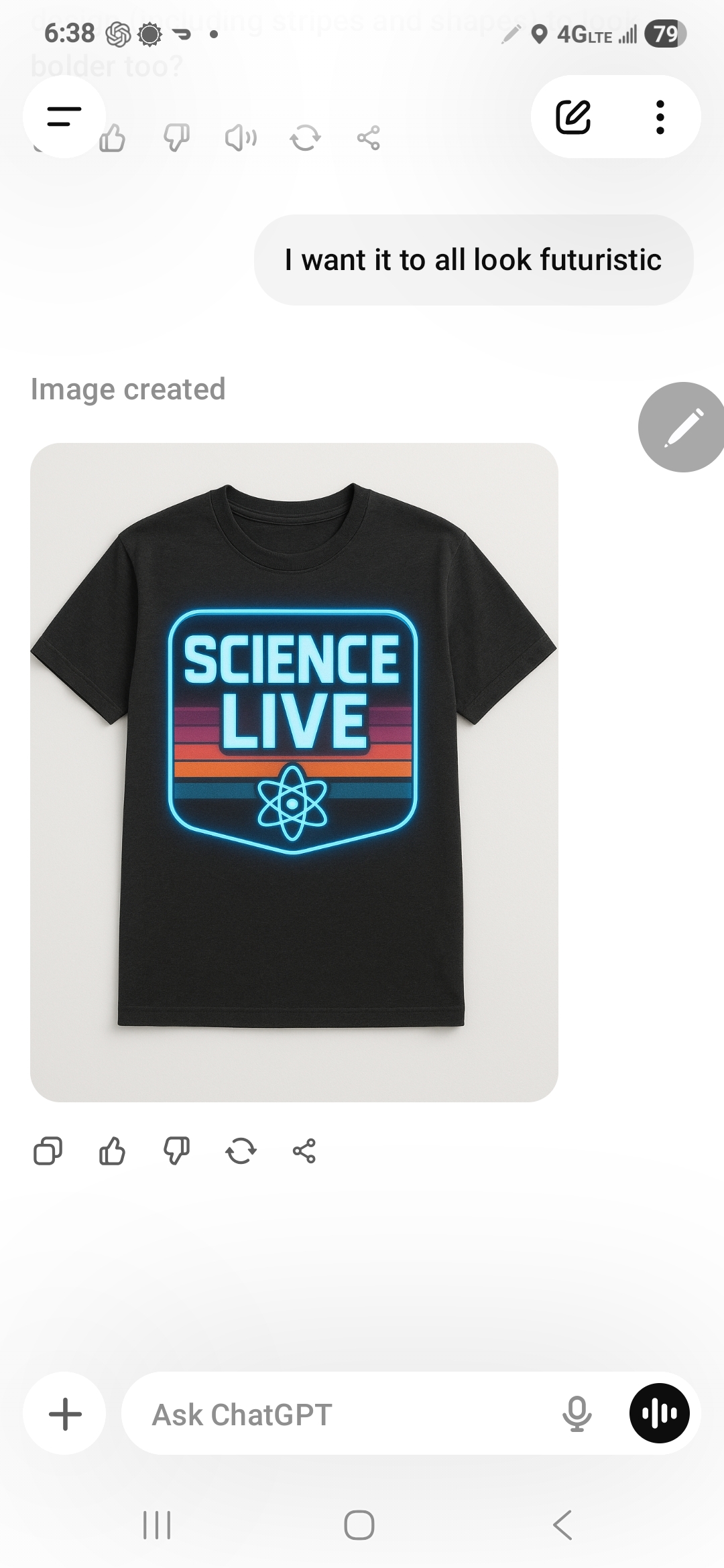
Task: Share the created image response
Action: (x=304, y=1151)
